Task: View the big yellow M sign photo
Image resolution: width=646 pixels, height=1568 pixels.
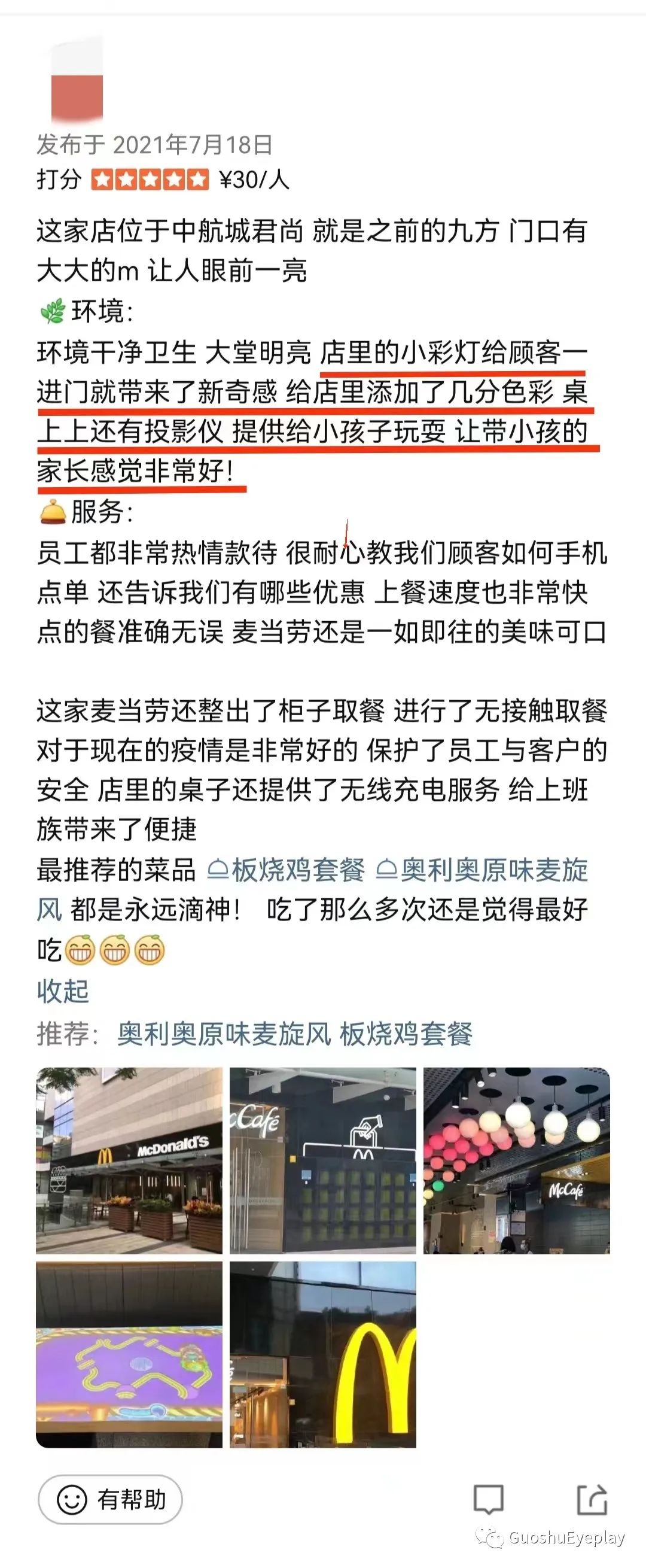Action: (x=322, y=1354)
